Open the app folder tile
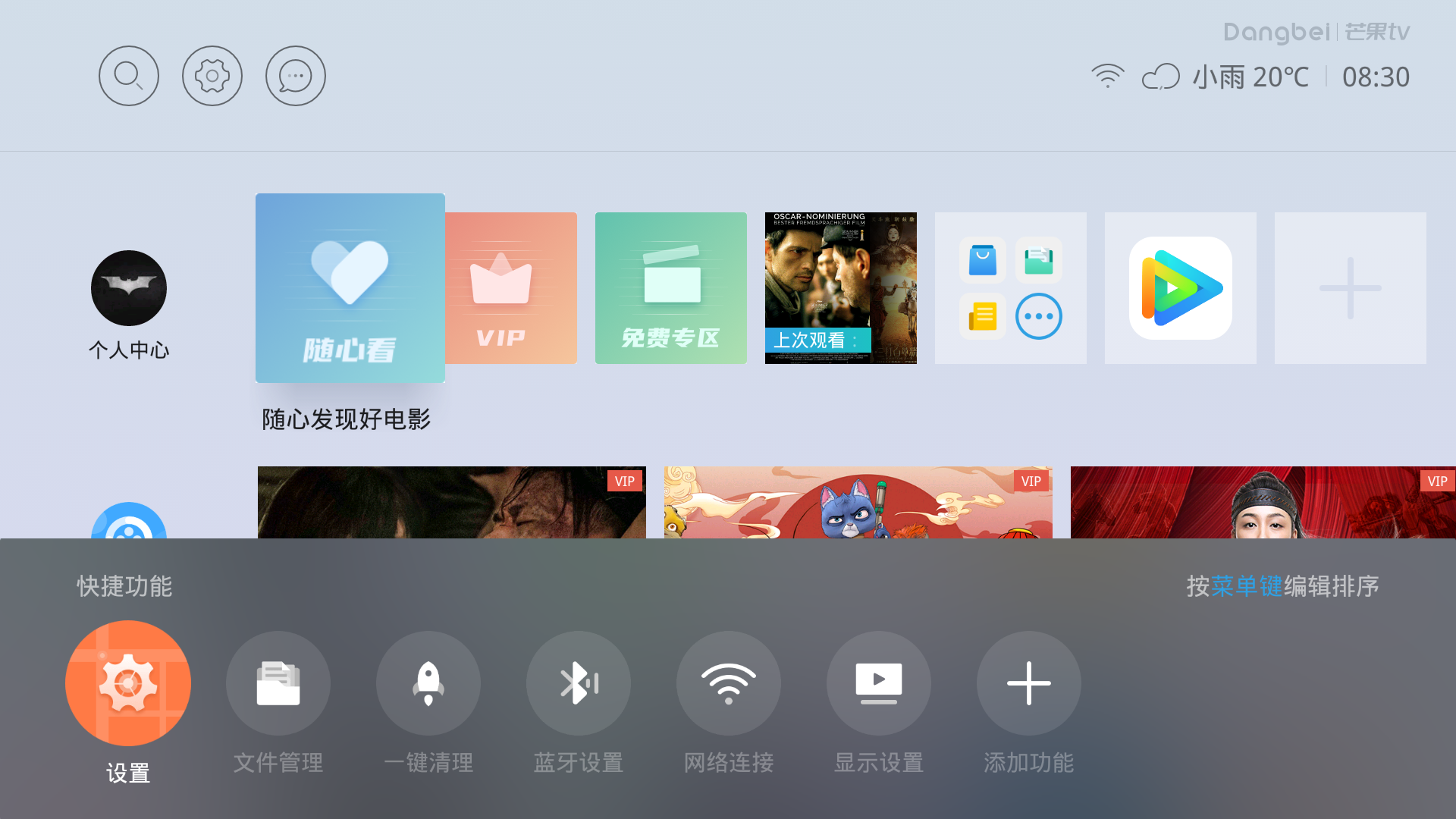 tap(1010, 288)
